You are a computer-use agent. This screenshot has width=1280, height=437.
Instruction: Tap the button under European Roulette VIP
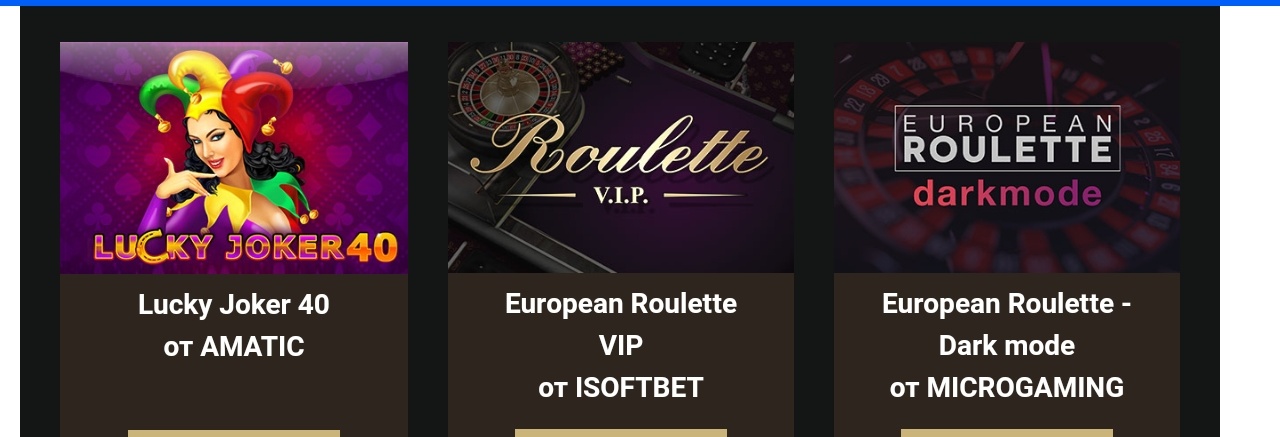[621, 433]
